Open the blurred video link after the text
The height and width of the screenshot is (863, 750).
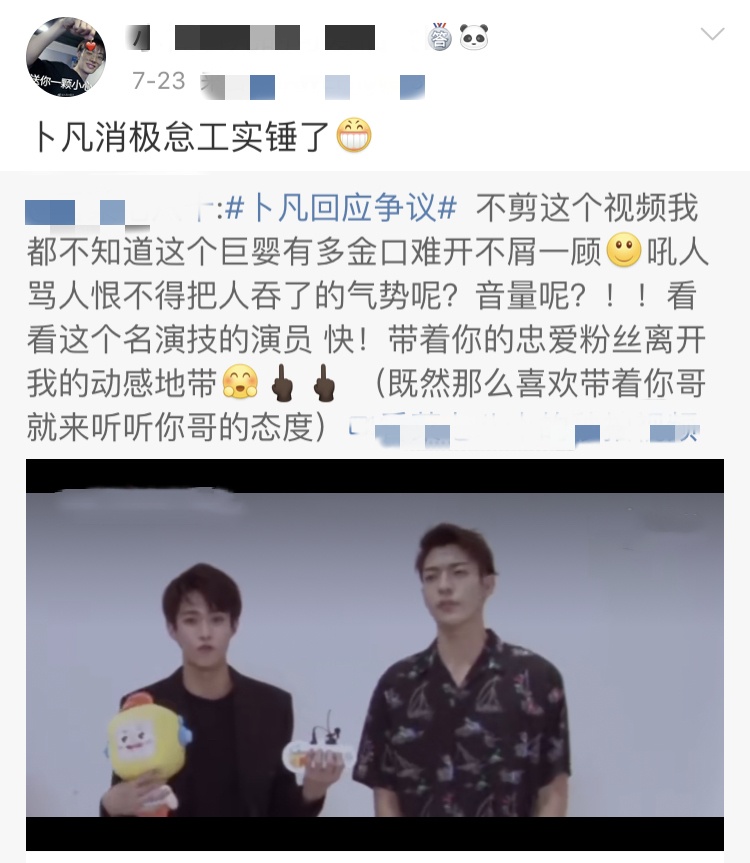pyautogui.click(x=525, y=432)
